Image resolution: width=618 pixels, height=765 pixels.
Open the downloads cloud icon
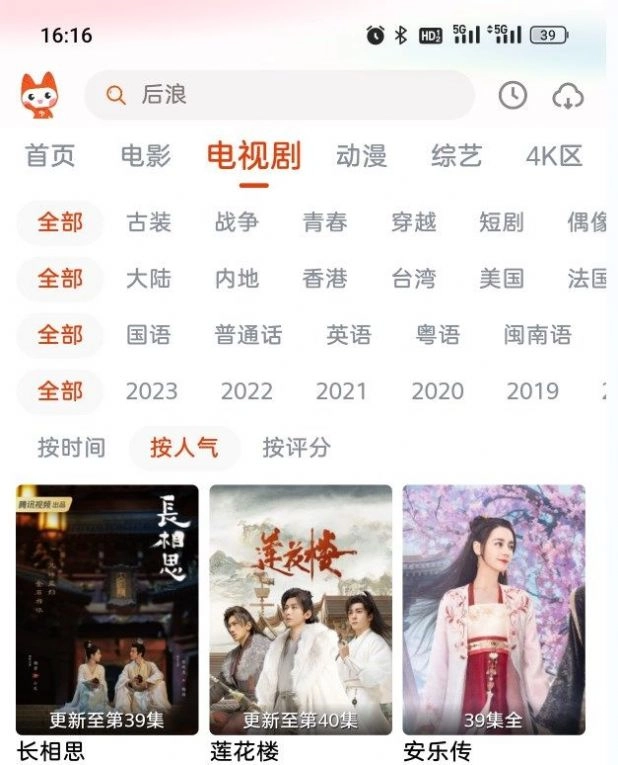567,96
